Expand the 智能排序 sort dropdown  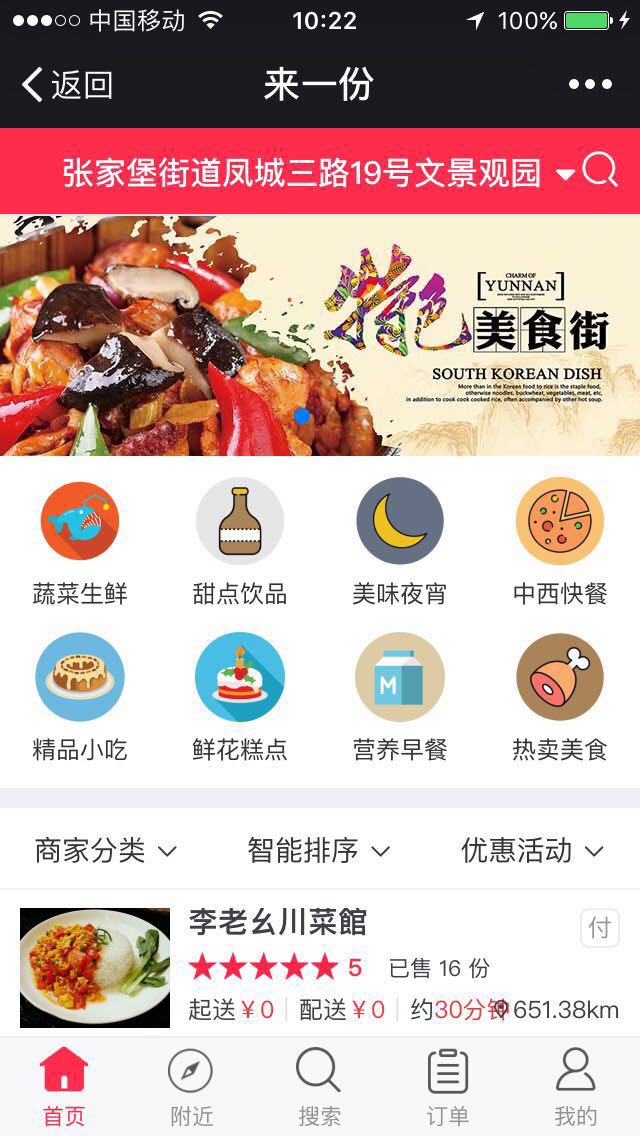tap(319, 851)
